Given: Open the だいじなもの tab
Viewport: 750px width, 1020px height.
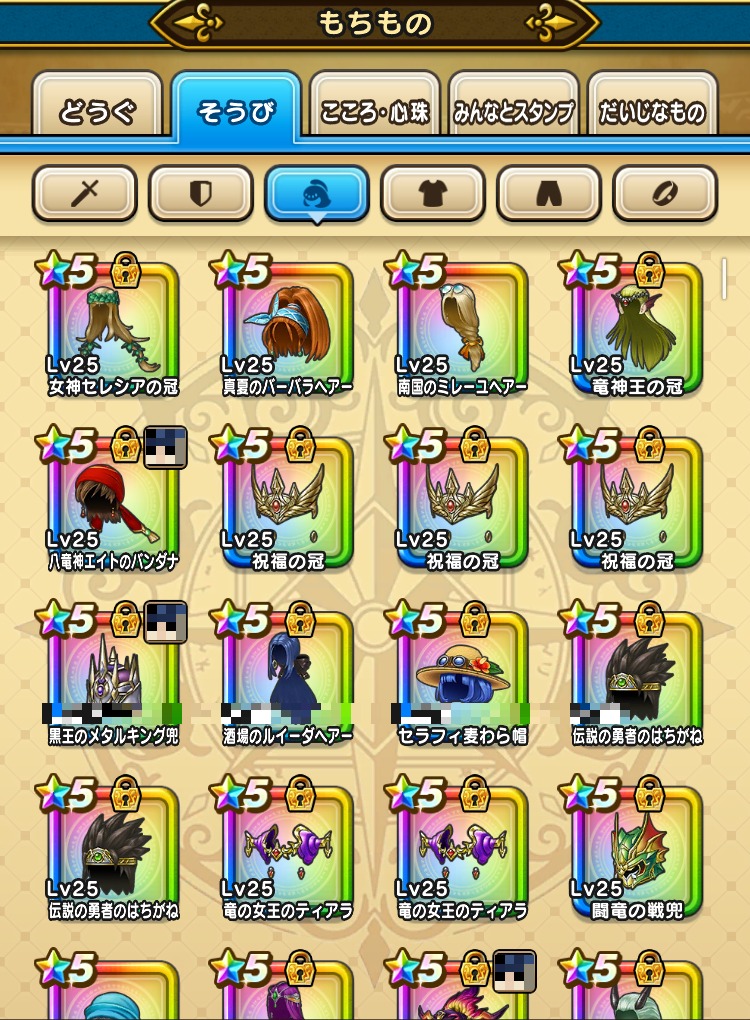Looking at the screenshot, I should 652,111.
